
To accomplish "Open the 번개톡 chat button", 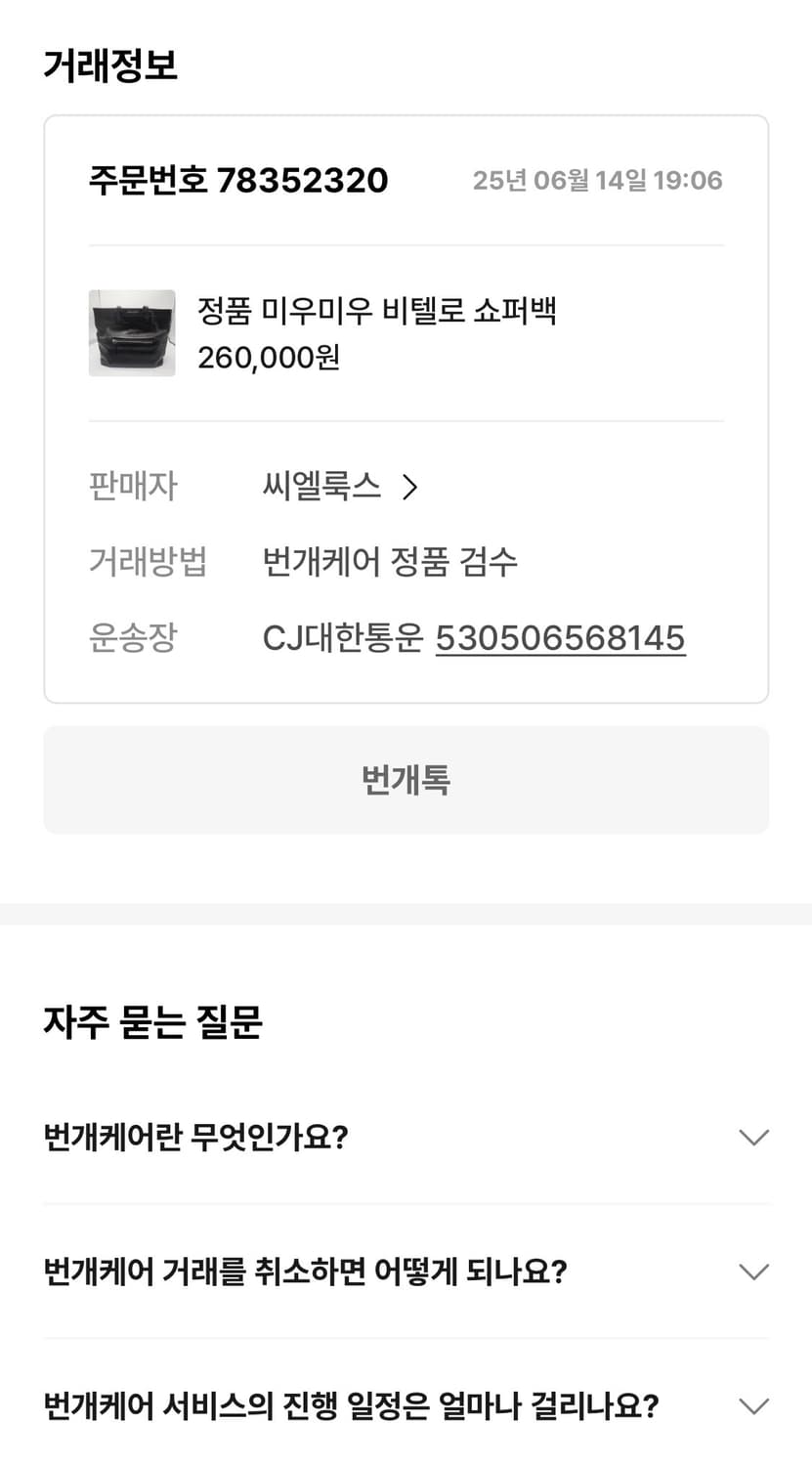I will 406,780.
